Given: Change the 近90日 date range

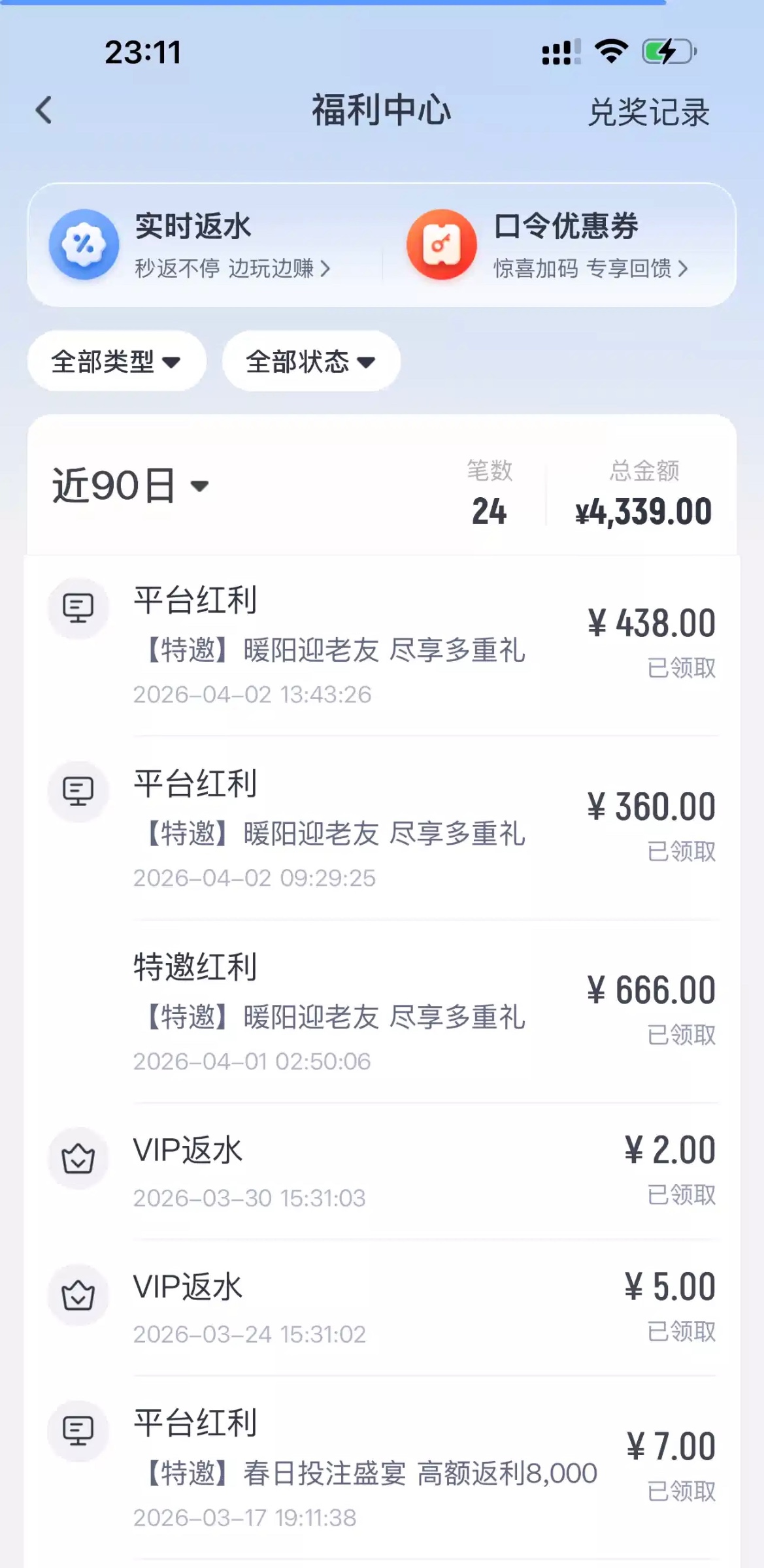Looking at the screenshot, I should coord(131,486).
